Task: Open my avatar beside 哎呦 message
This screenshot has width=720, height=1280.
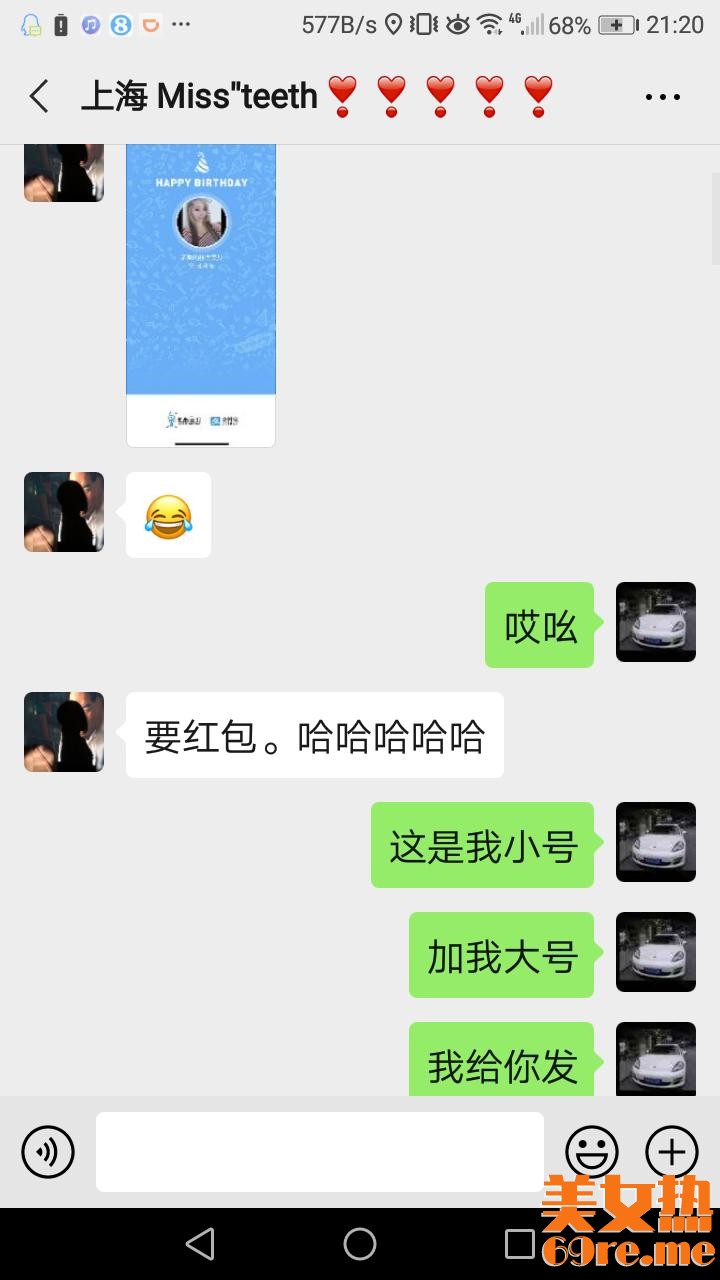Action: point(656,622)
